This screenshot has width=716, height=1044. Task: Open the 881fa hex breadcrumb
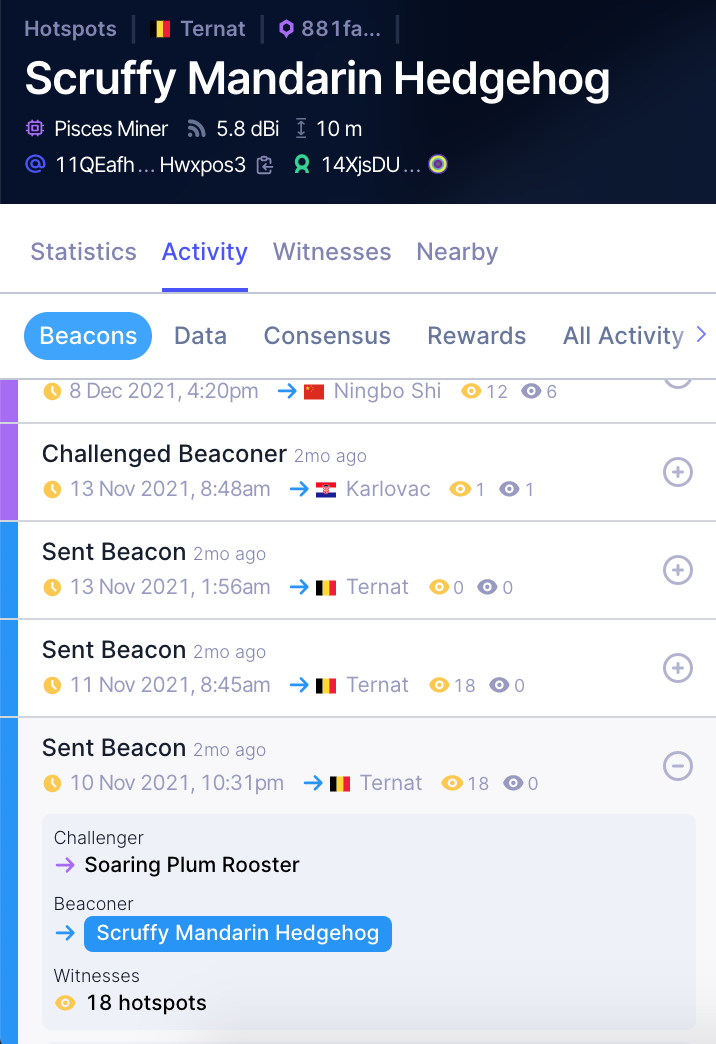pyautogui.click(x=330, y=29)
